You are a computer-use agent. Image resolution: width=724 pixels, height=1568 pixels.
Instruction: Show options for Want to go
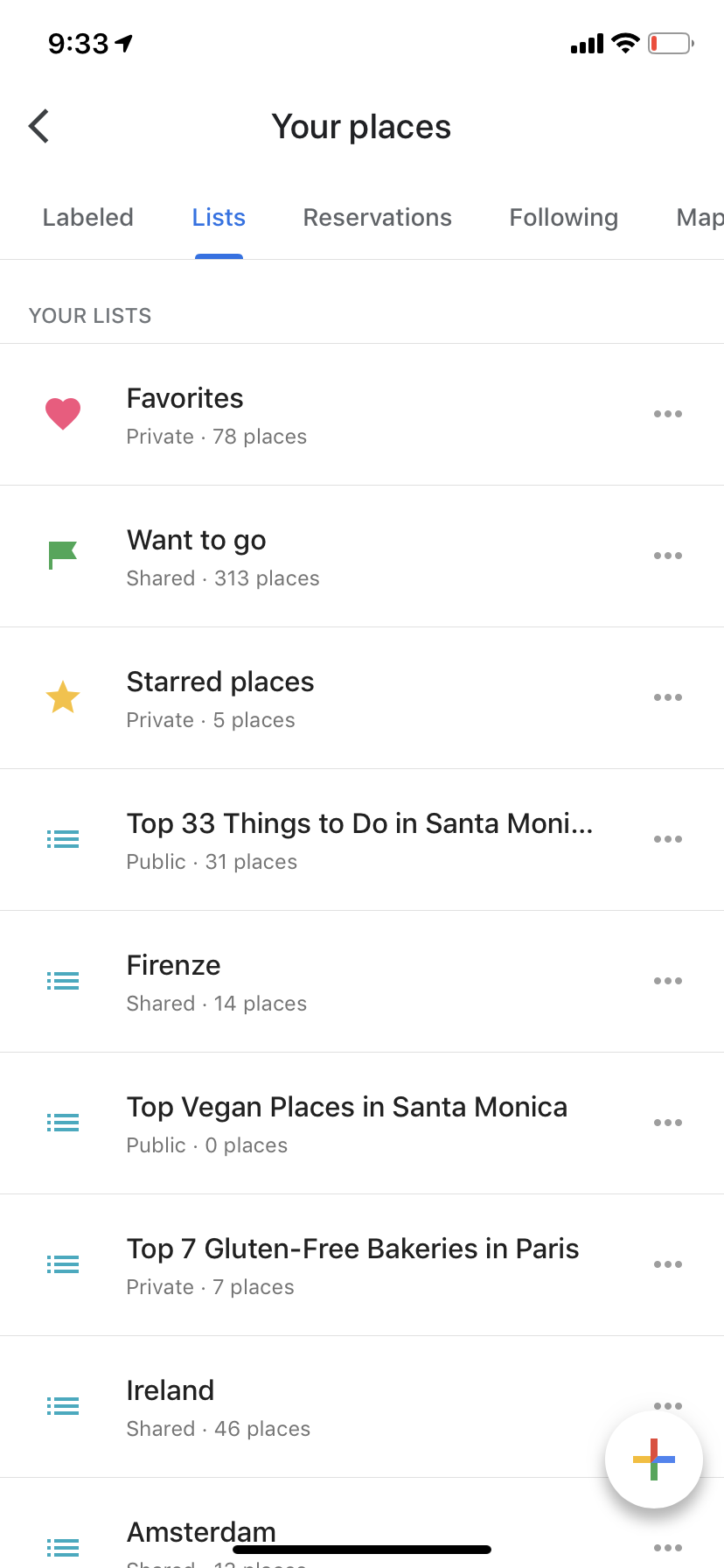667,556
